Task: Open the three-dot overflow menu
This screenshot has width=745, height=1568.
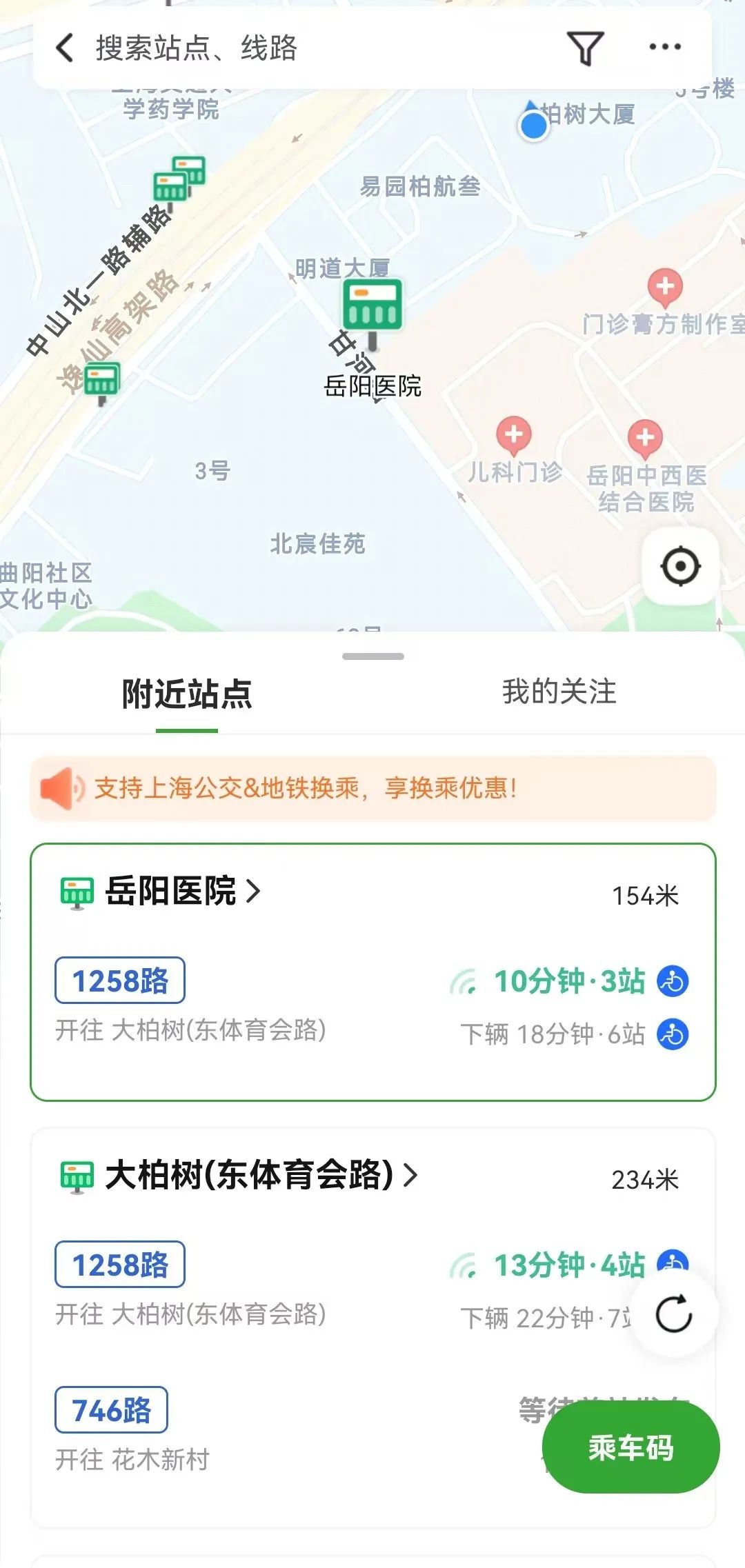Action: (x=665, y=48)
